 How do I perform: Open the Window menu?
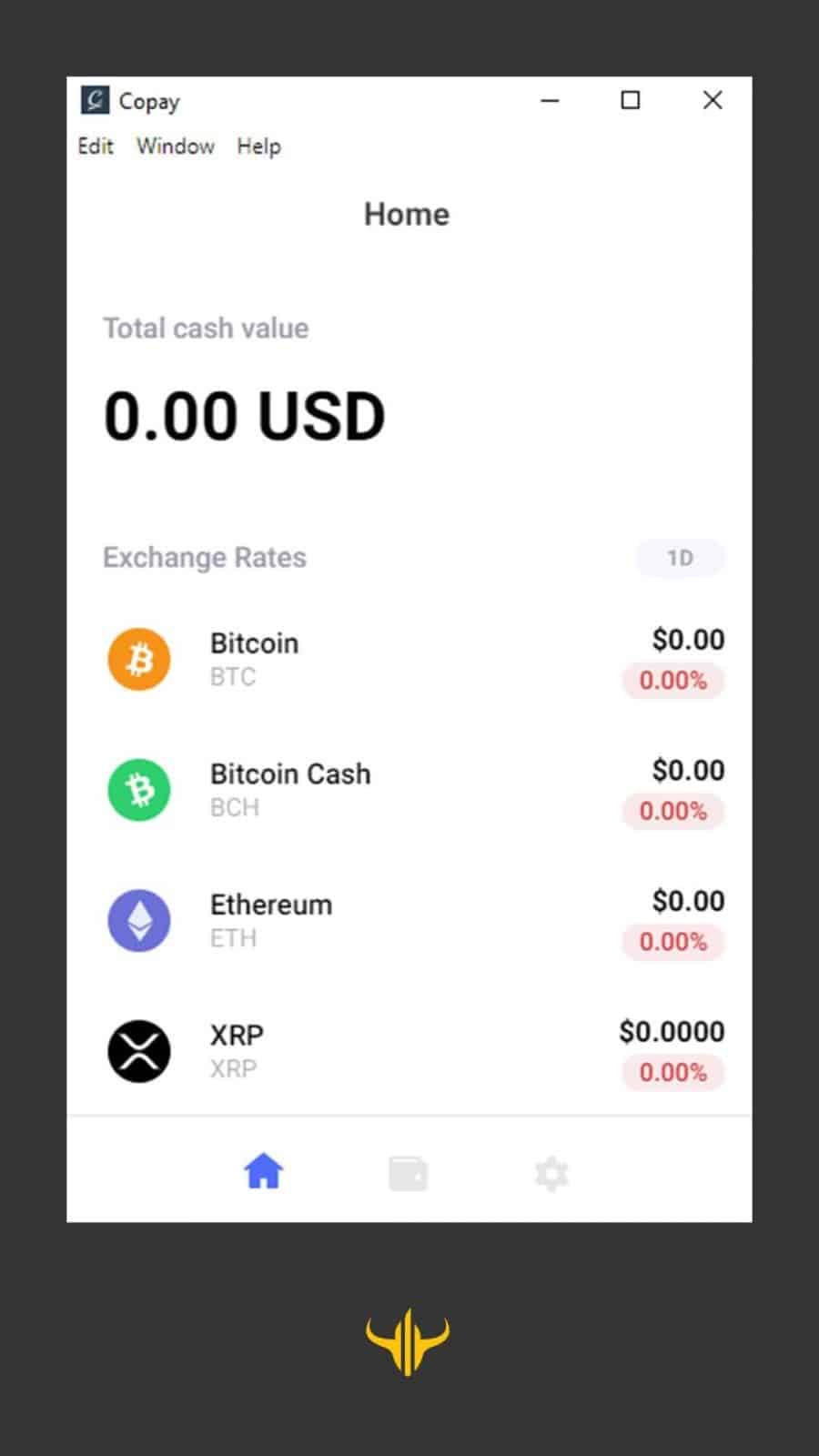[x=176, y=147]
